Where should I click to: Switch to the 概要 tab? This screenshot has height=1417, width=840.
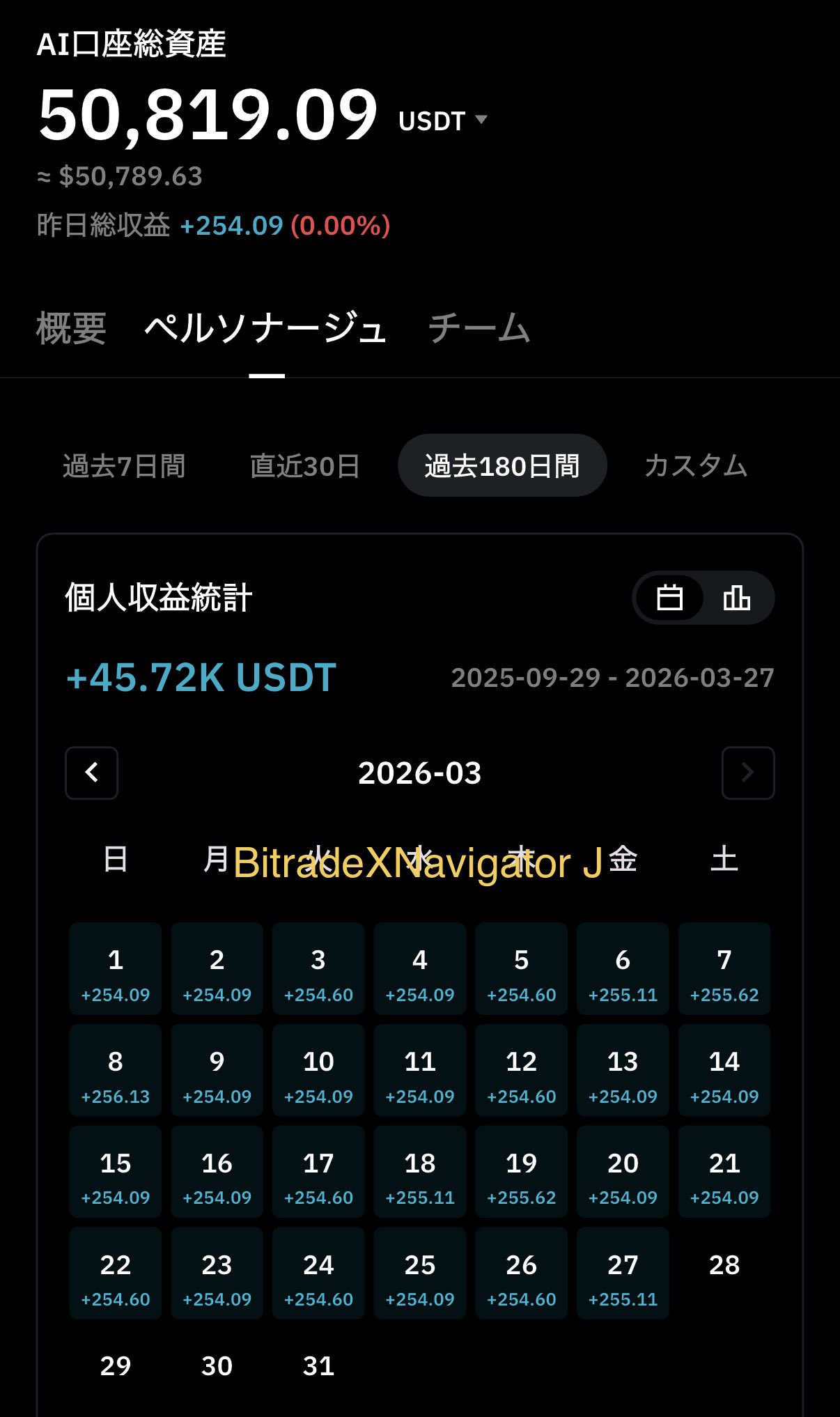coord(71,328)
